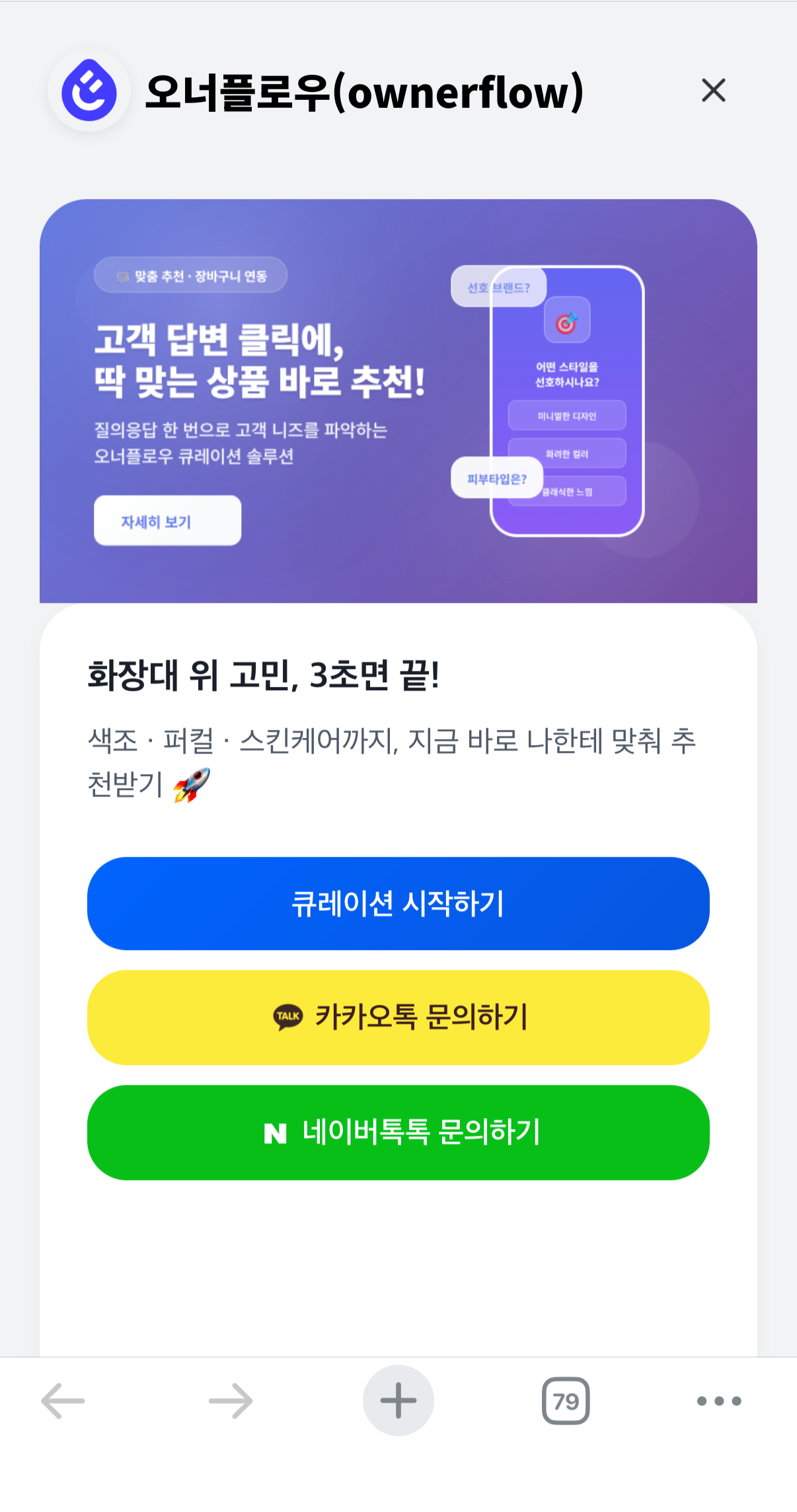Go back in the browser

pyautogui.click(x=63, y=1400)
